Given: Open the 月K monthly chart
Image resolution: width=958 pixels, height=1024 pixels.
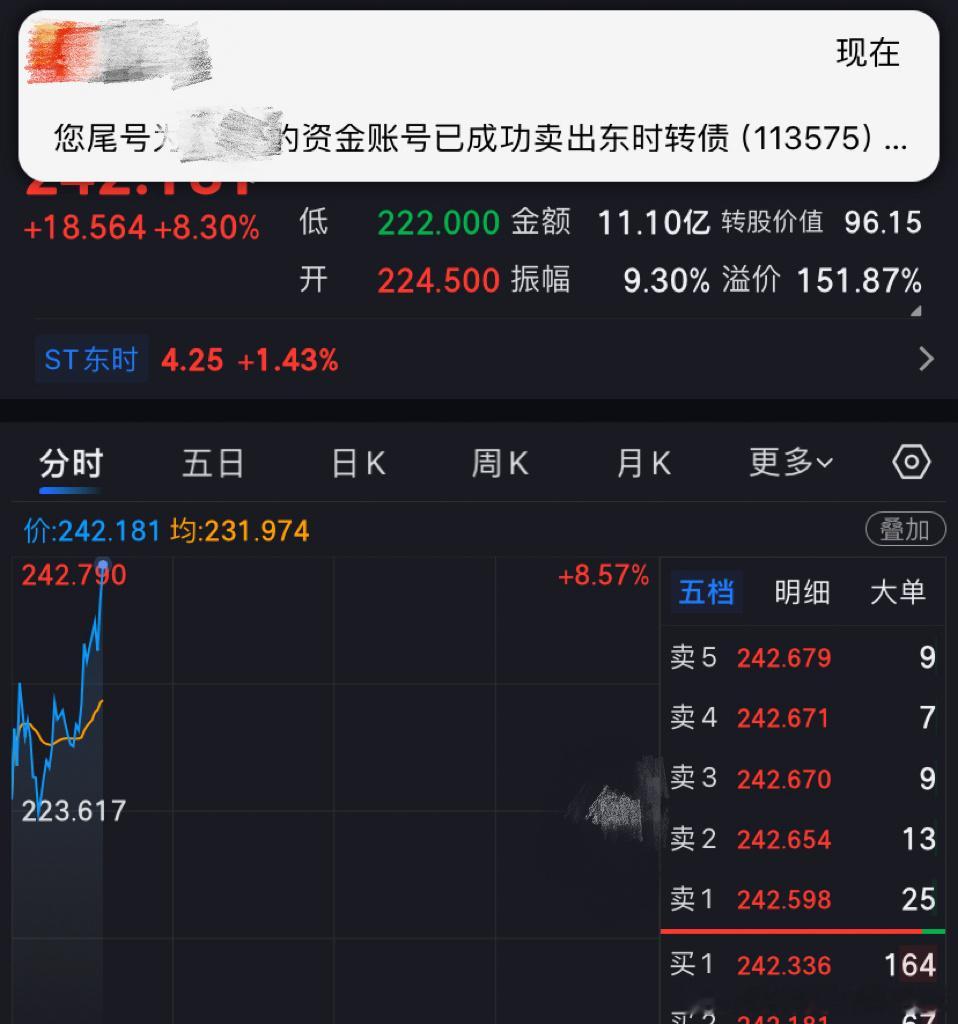Looking at the screenshot, I should click(x=642, y=462).
